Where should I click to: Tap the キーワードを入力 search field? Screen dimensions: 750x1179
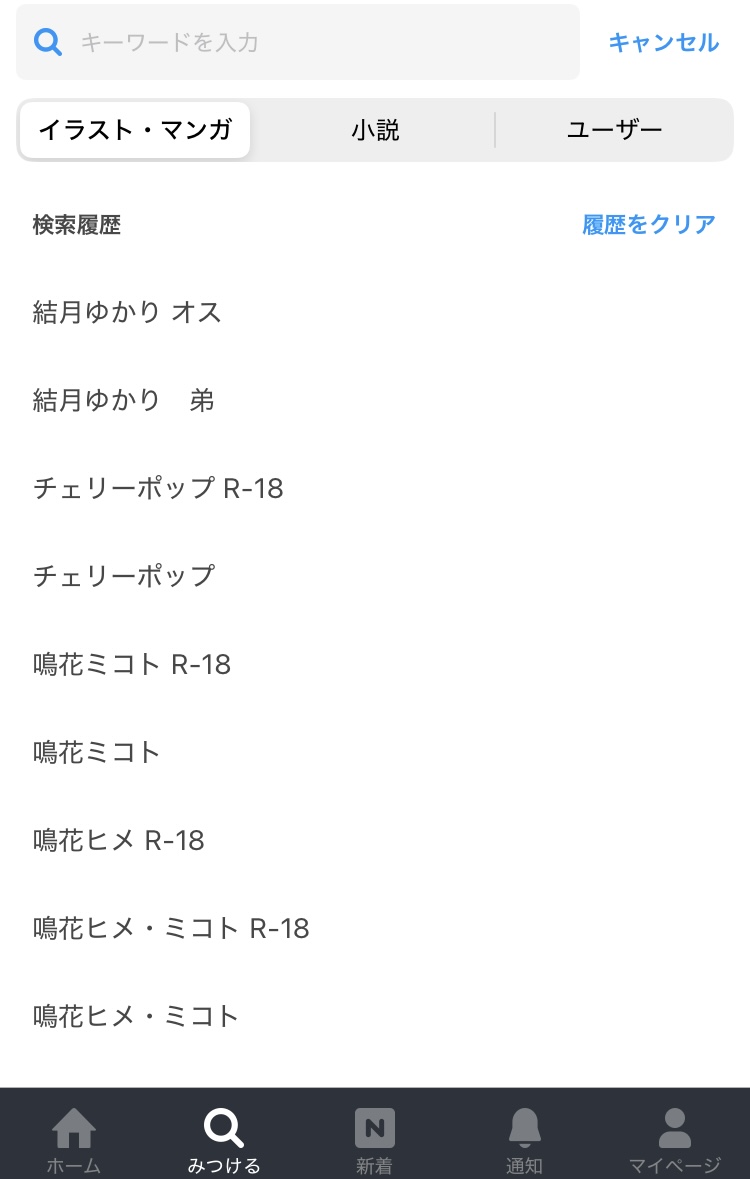298,42
